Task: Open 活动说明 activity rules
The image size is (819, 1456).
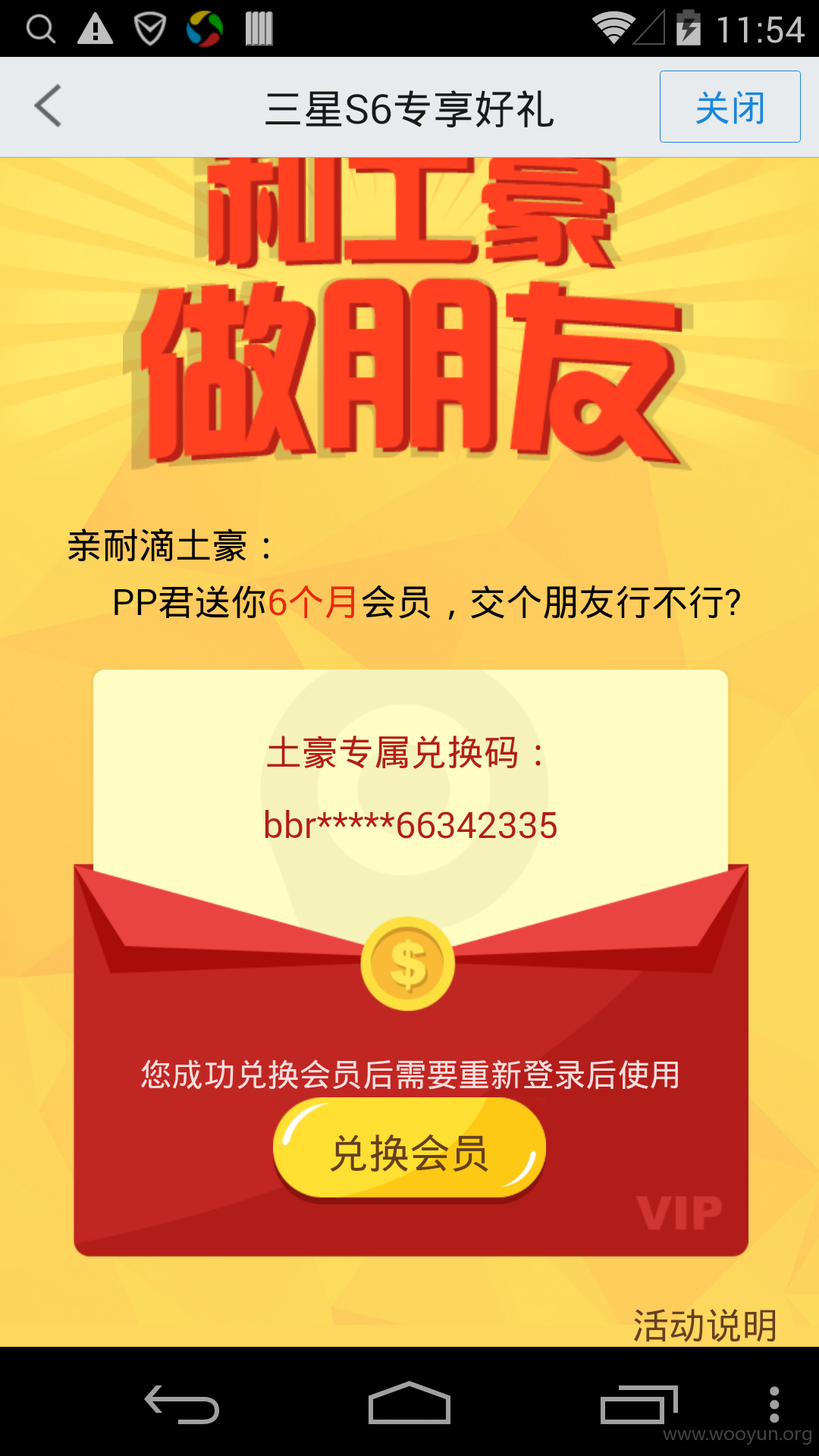Action: point(705,1326)
